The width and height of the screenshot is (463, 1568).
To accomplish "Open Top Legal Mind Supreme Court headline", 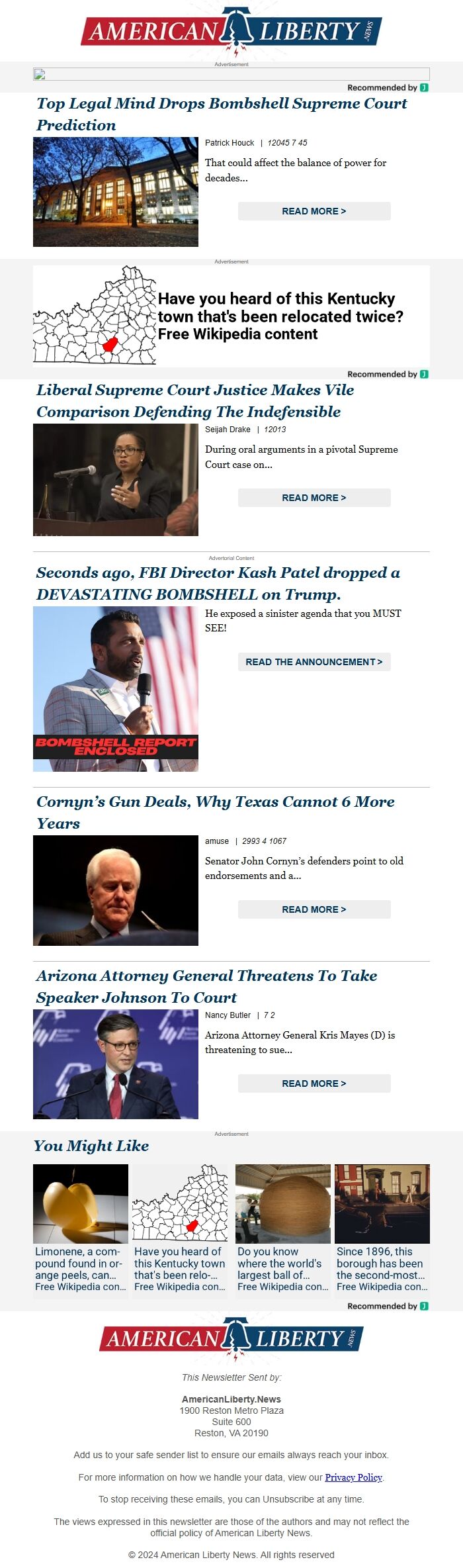I will click(222, 114).
